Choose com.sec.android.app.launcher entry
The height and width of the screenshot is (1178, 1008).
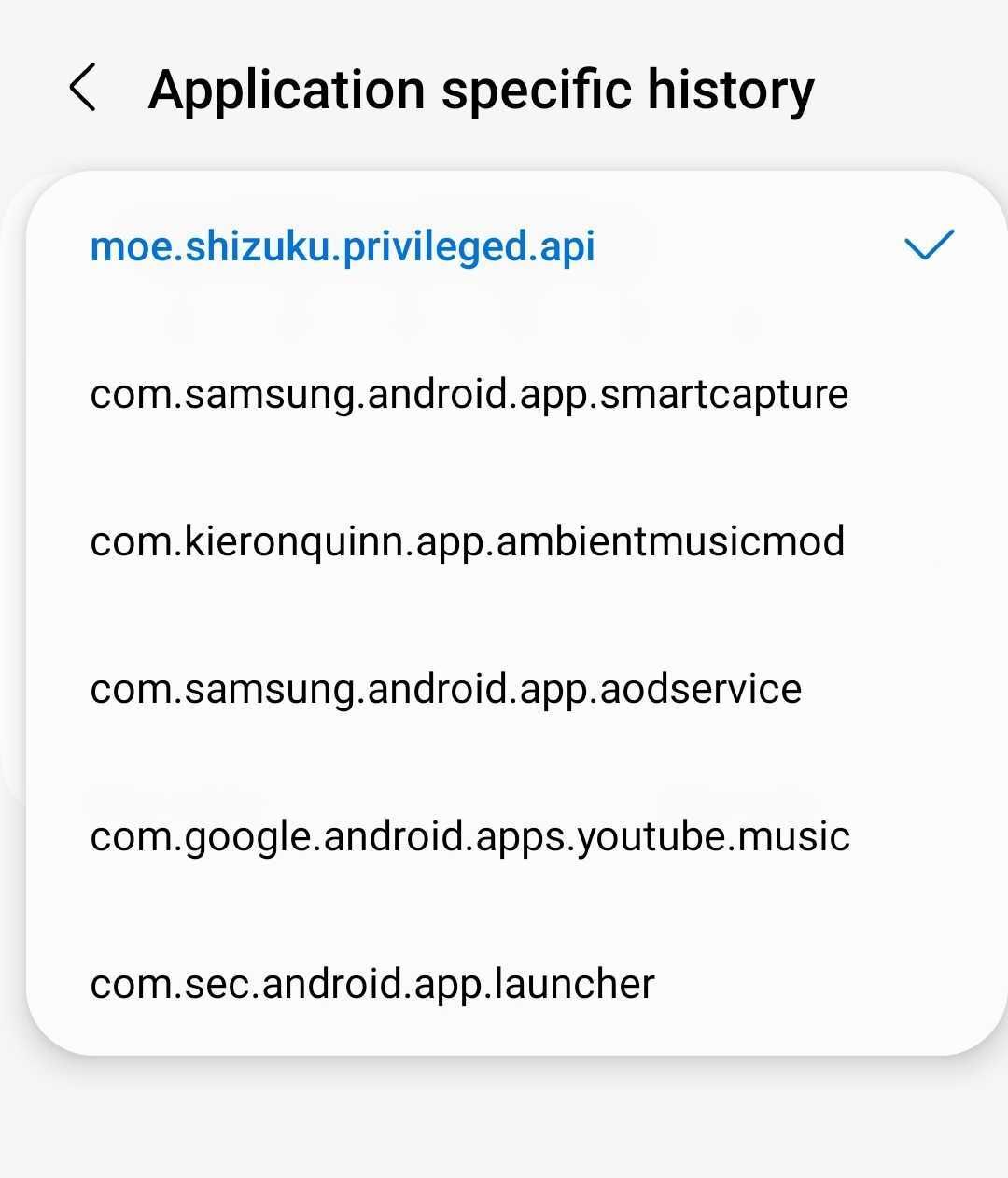coord(371,982)
